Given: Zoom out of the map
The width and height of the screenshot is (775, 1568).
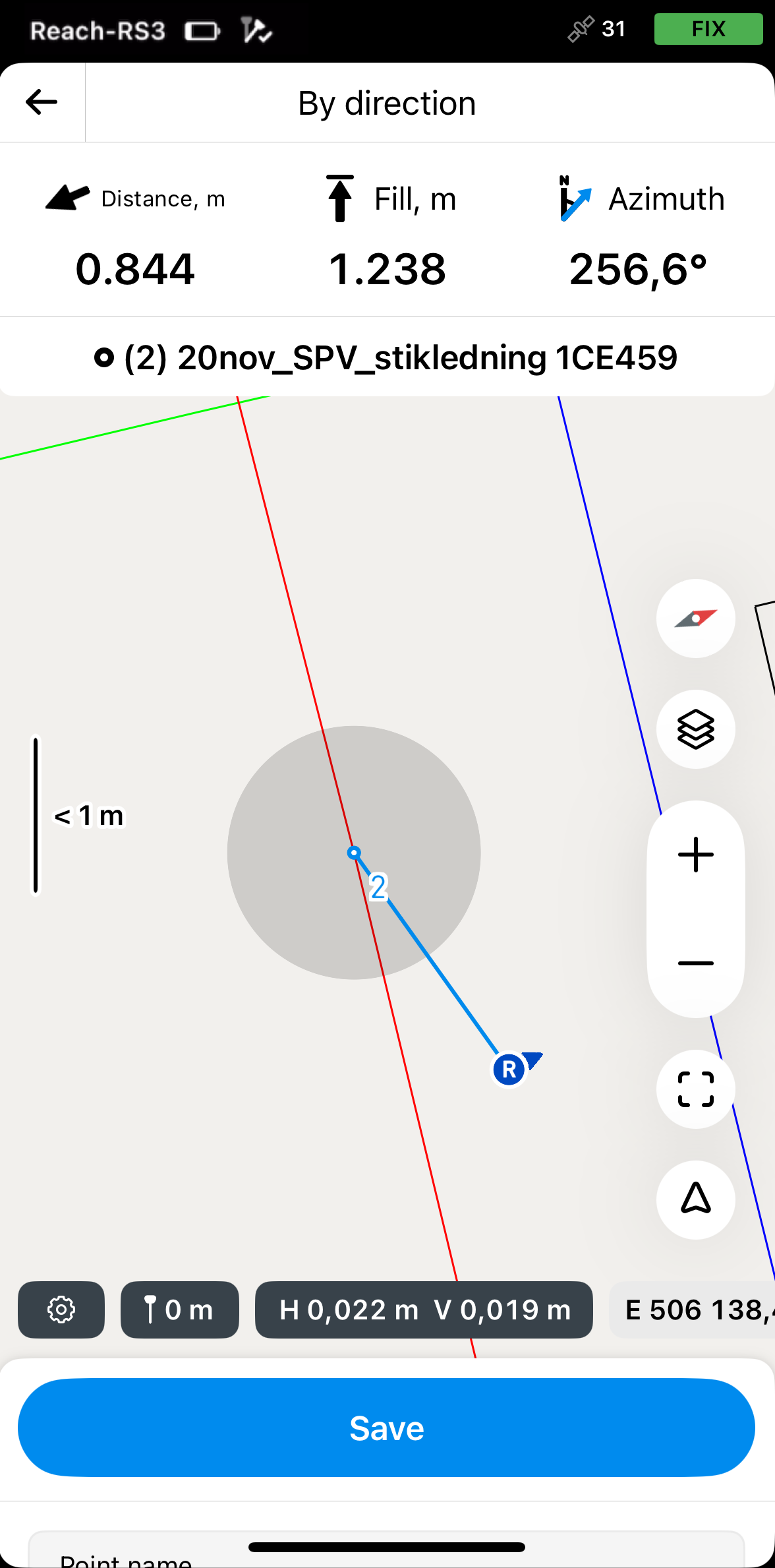Looking at the screenshot, I should [695, 963].
